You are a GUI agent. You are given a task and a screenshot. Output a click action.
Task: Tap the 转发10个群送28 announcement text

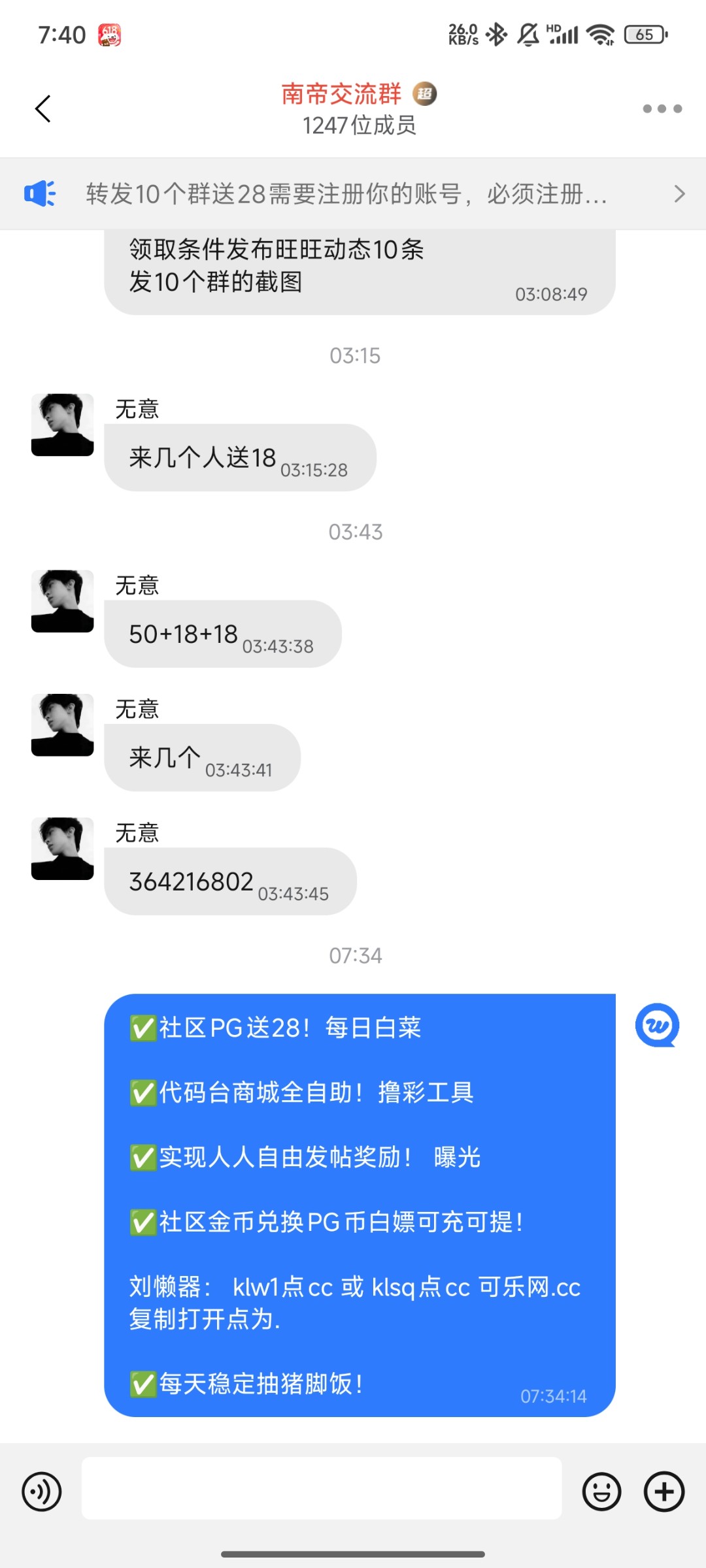[x=346, y=193]
